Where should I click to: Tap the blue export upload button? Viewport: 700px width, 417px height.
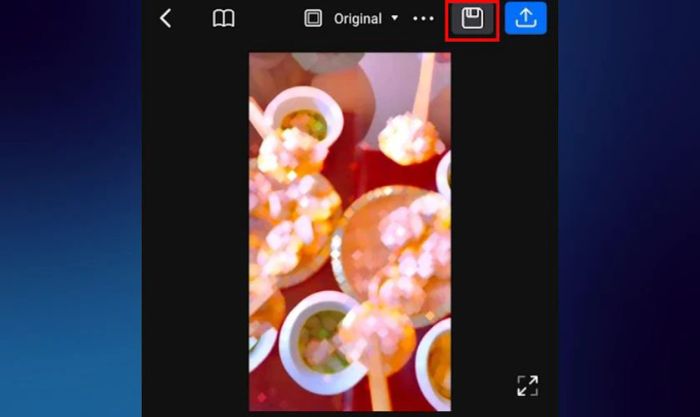pos(526,18)
